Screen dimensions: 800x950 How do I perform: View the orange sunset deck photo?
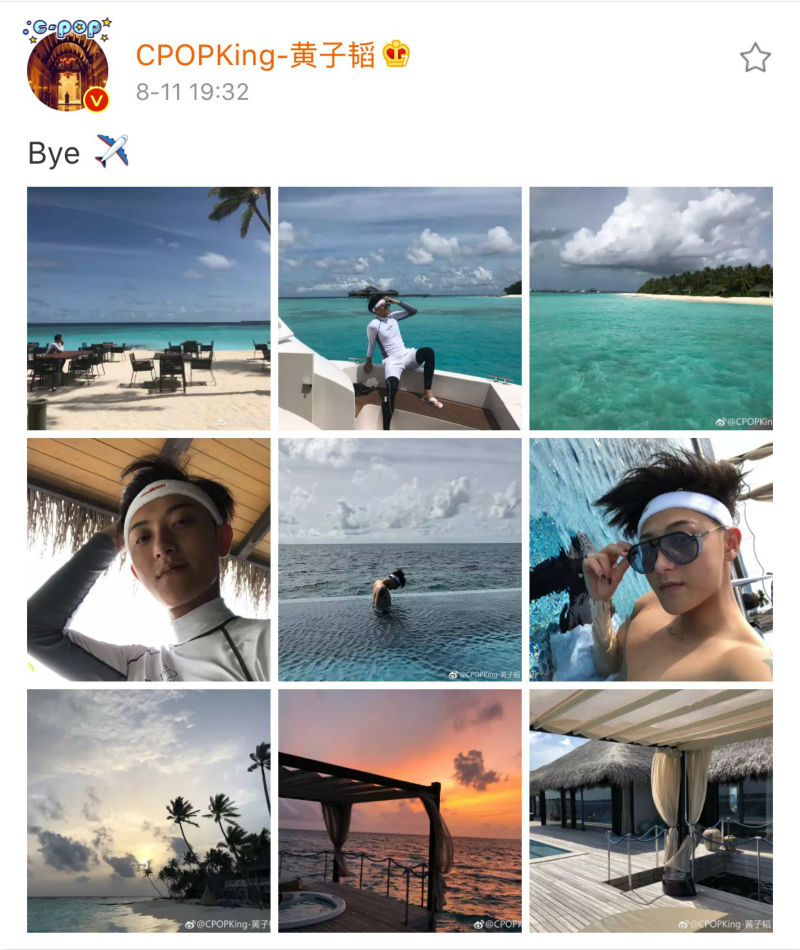coord(399,810)
